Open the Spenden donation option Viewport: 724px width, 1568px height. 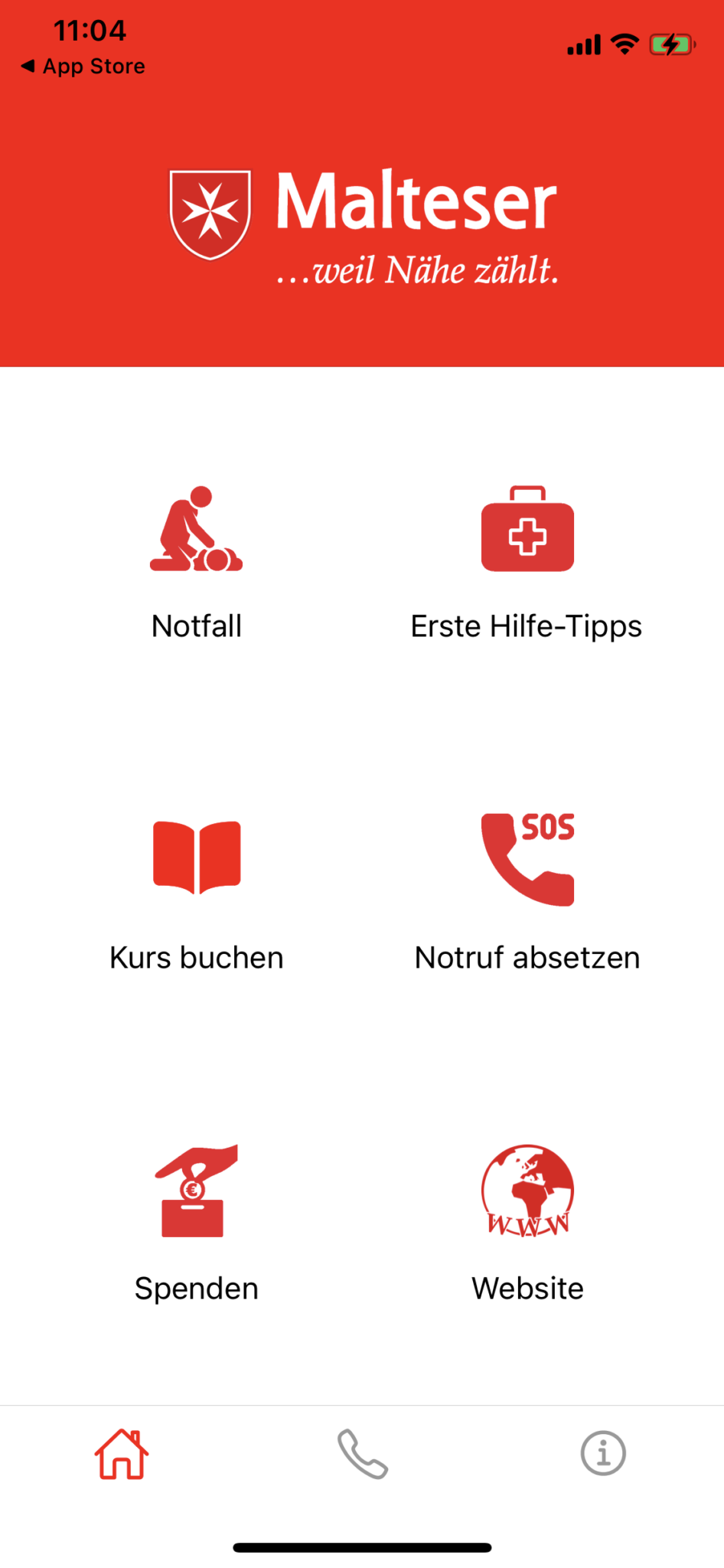(x=197, y=1223)
